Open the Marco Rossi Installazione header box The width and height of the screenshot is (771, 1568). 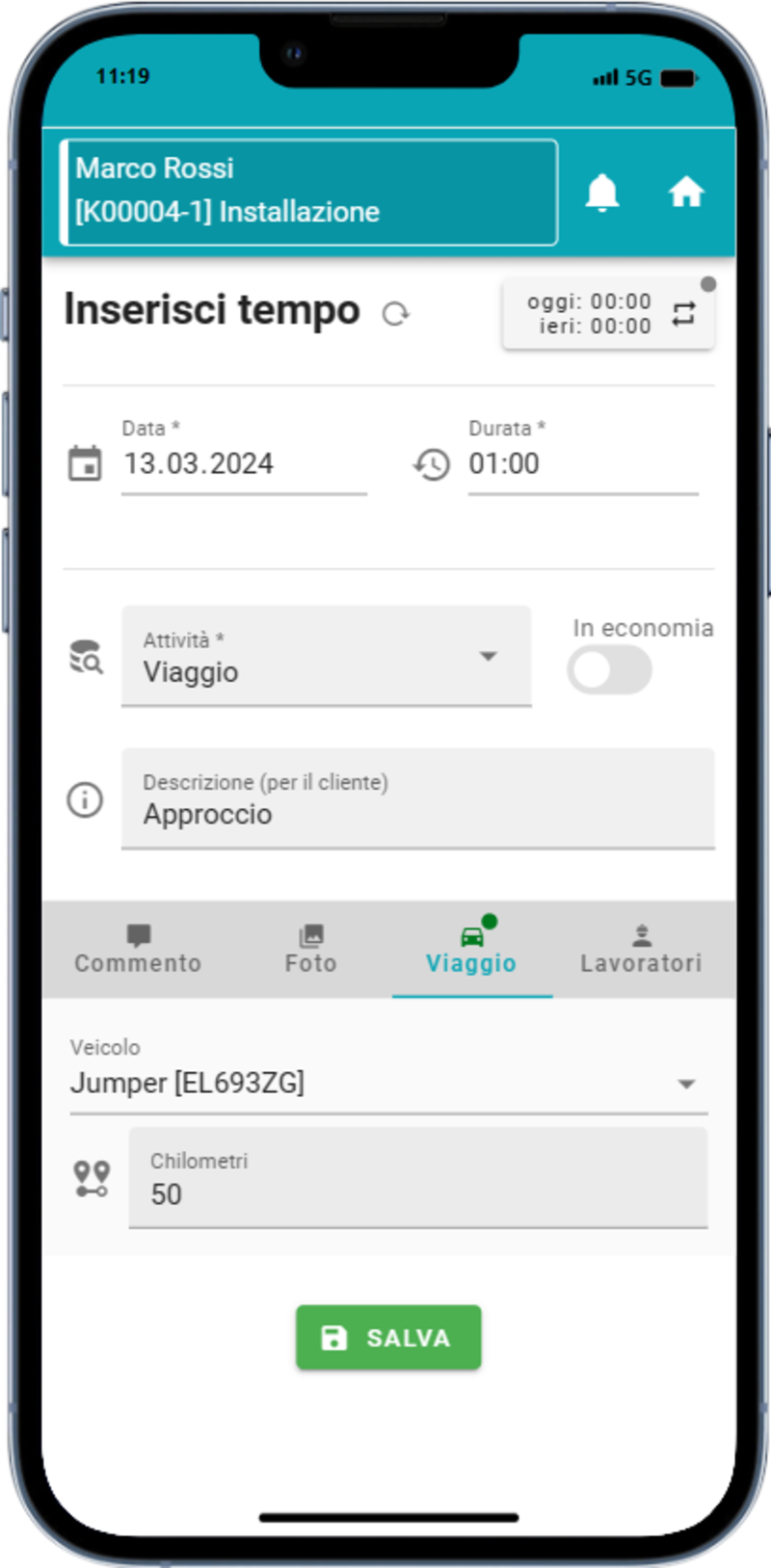coord(308,192)
